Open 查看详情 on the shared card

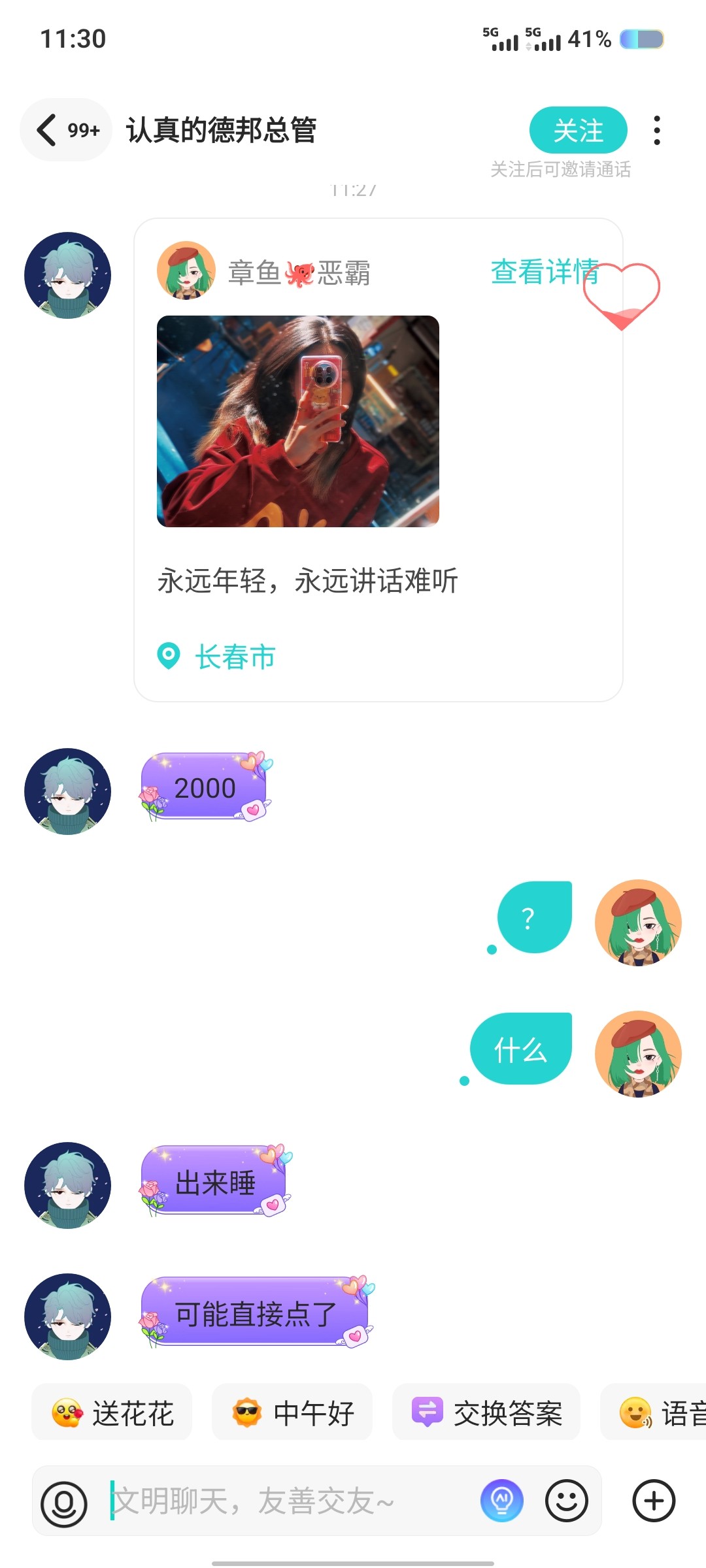pos(545,272)
